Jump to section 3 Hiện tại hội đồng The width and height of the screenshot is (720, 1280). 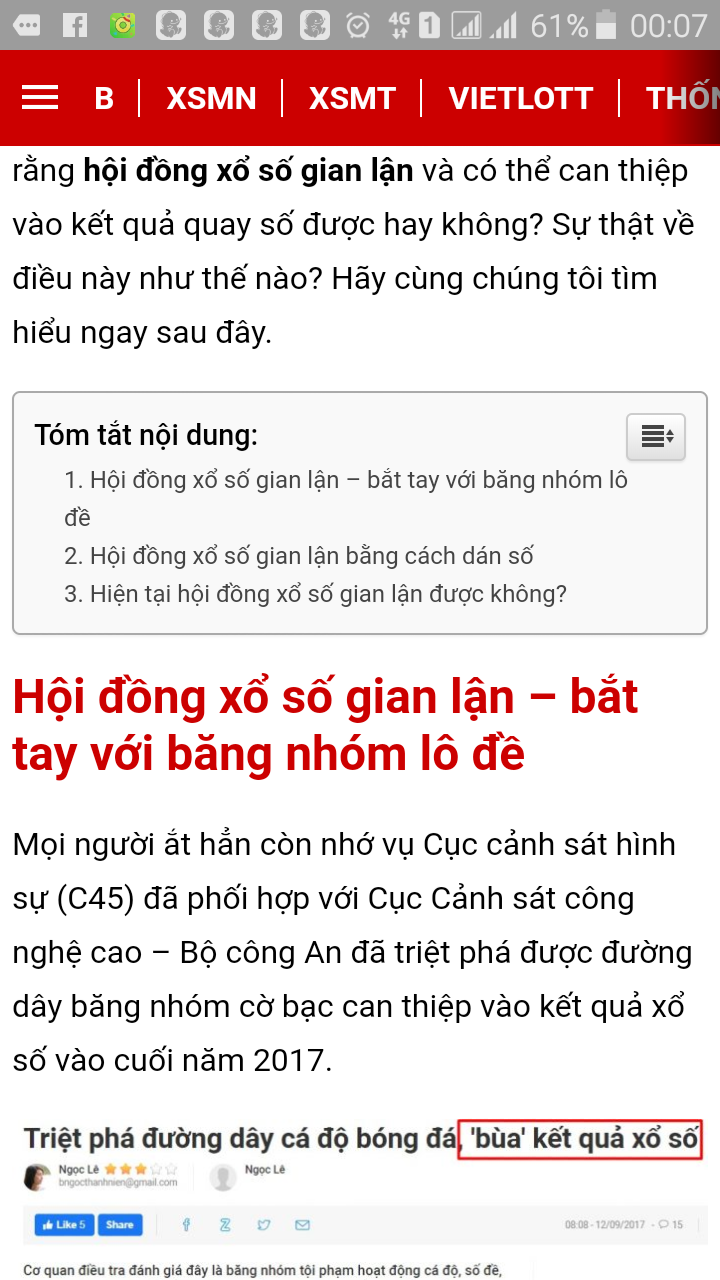315,594
